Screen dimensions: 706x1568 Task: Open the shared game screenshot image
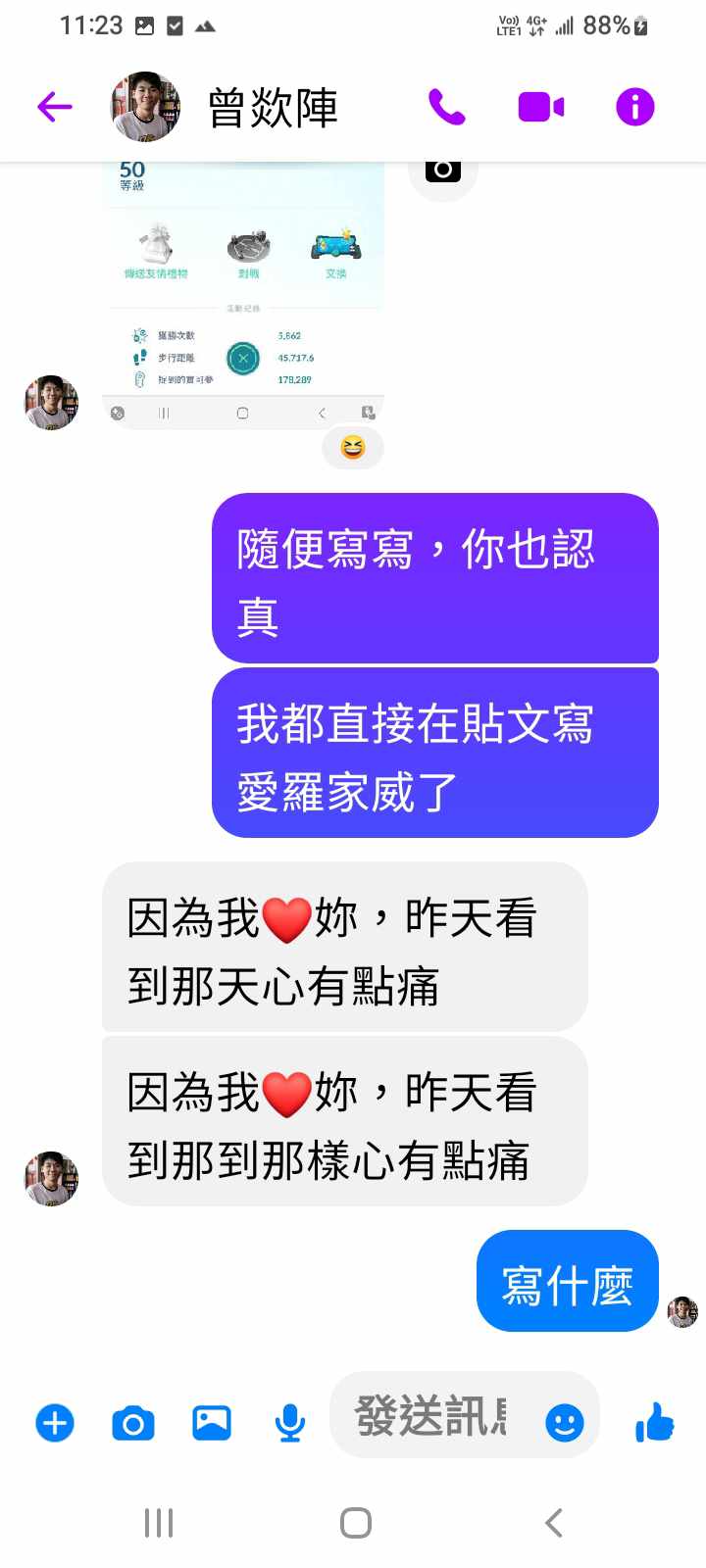(243, 294)
